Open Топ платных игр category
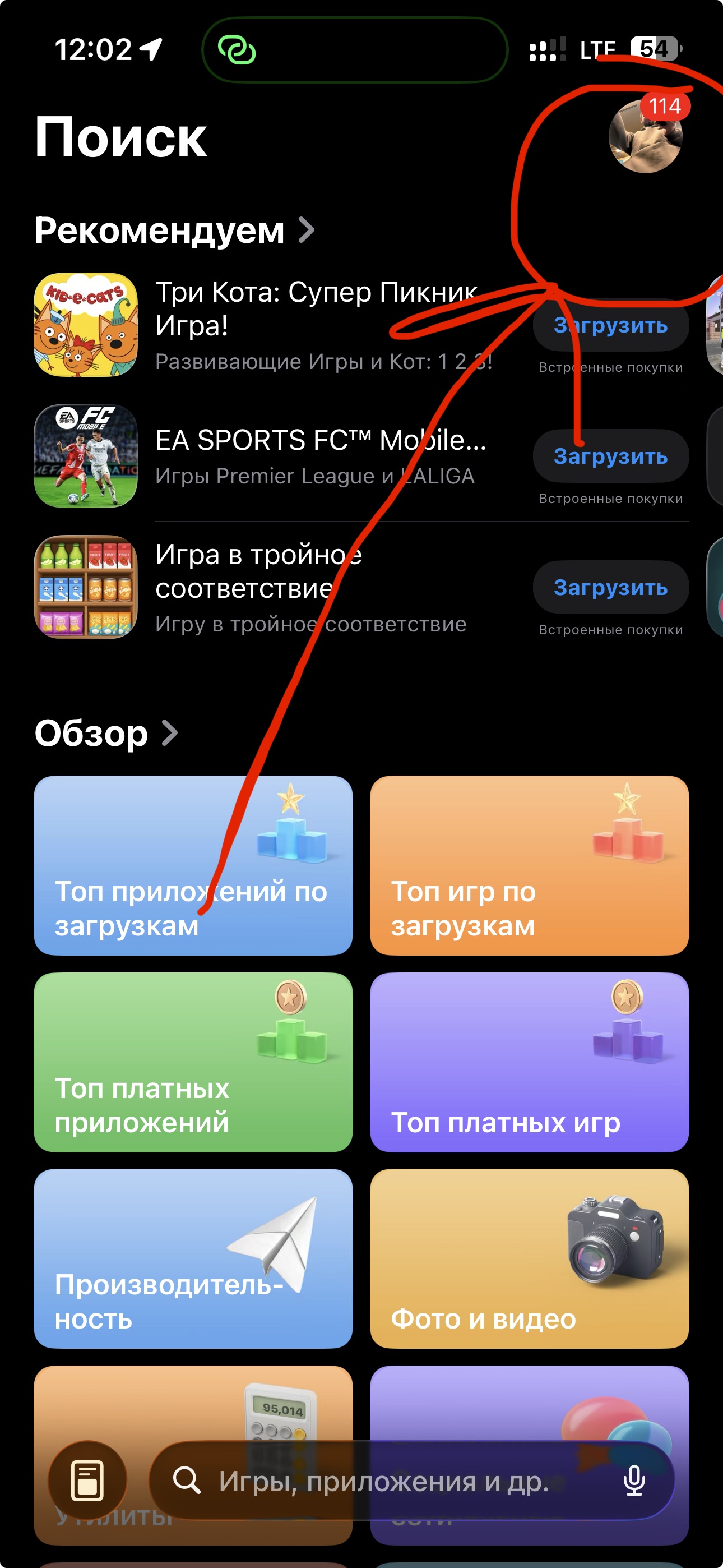This screenshot has width=723, height=1568. [529, 1062]
